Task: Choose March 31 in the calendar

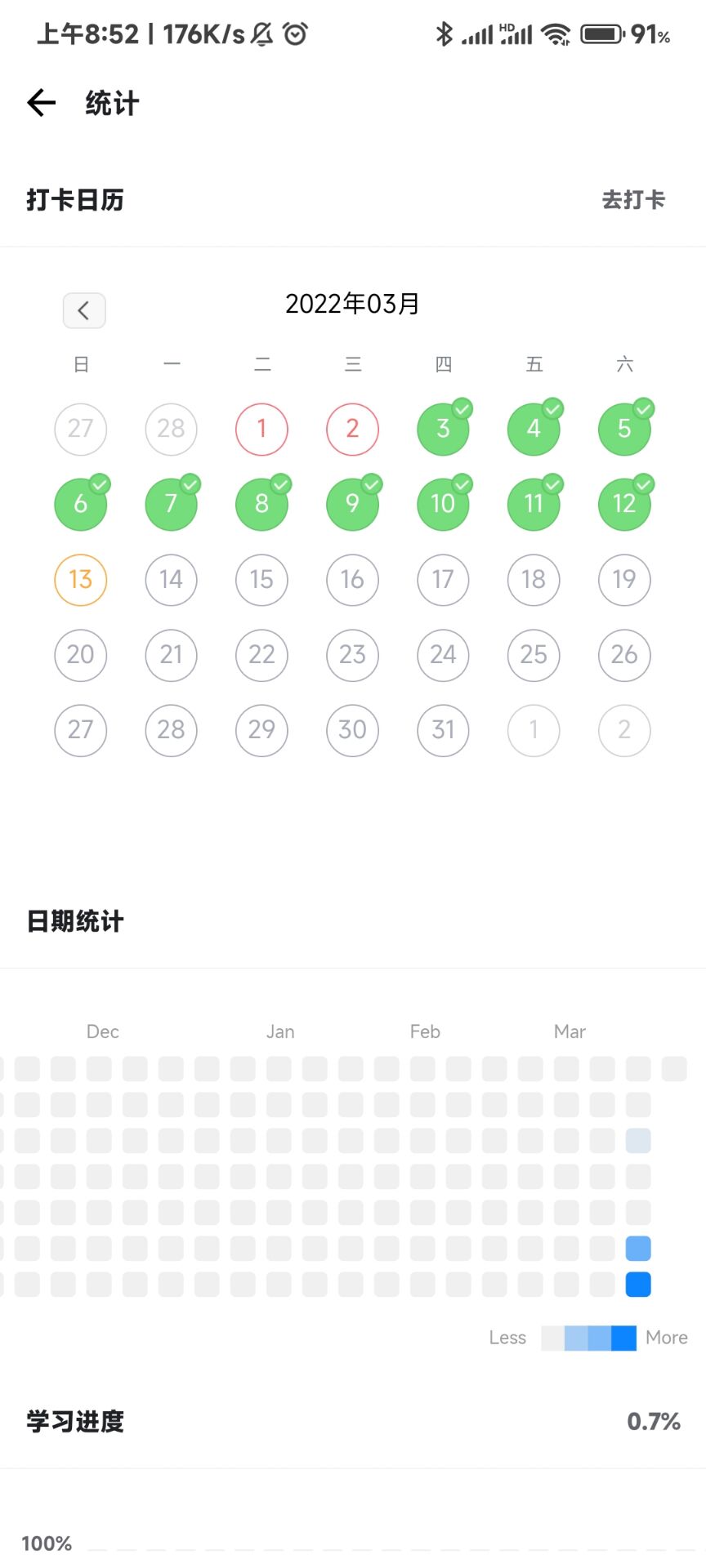Action: coord(443,730)
